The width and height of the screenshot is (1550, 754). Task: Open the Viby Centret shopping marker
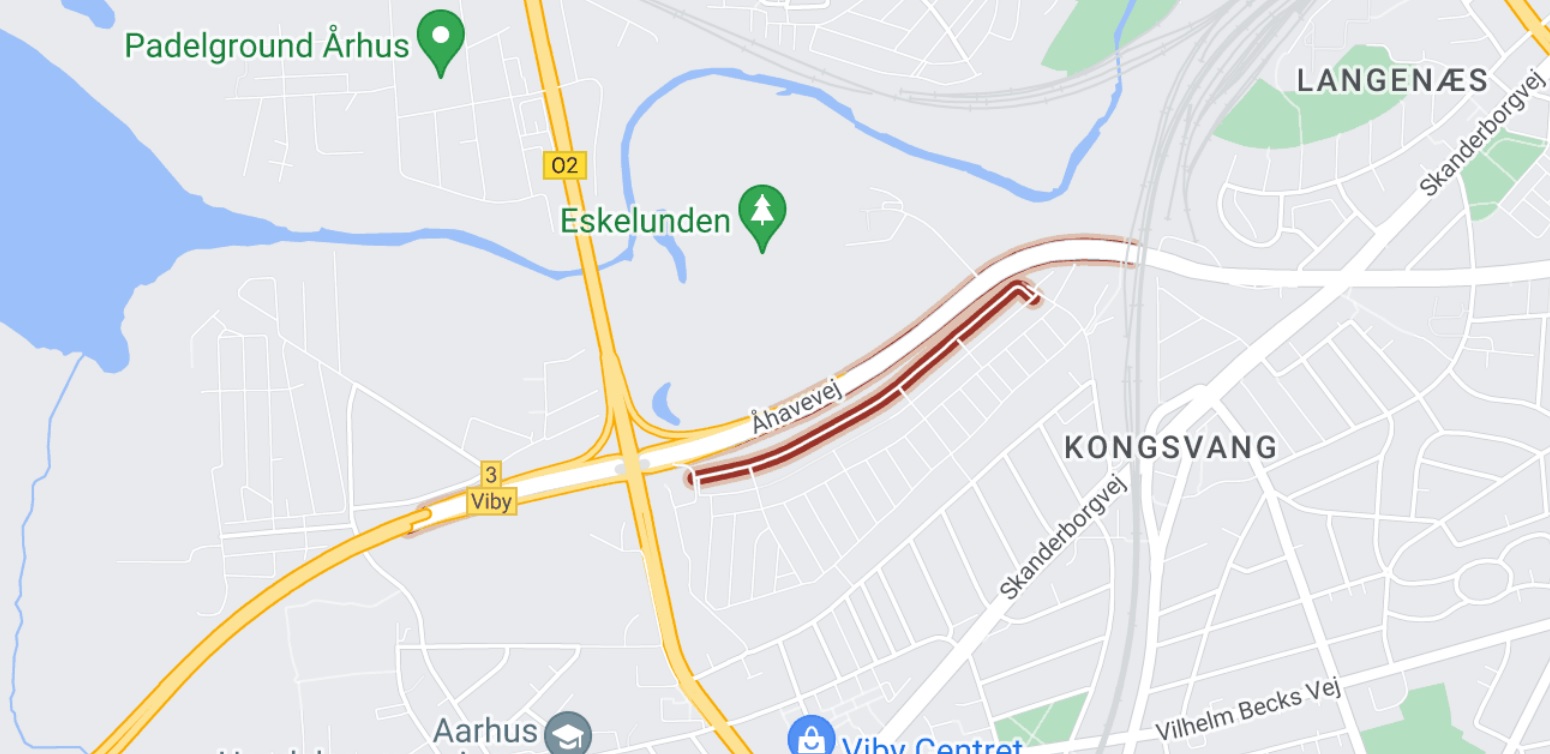click(811, 740)
